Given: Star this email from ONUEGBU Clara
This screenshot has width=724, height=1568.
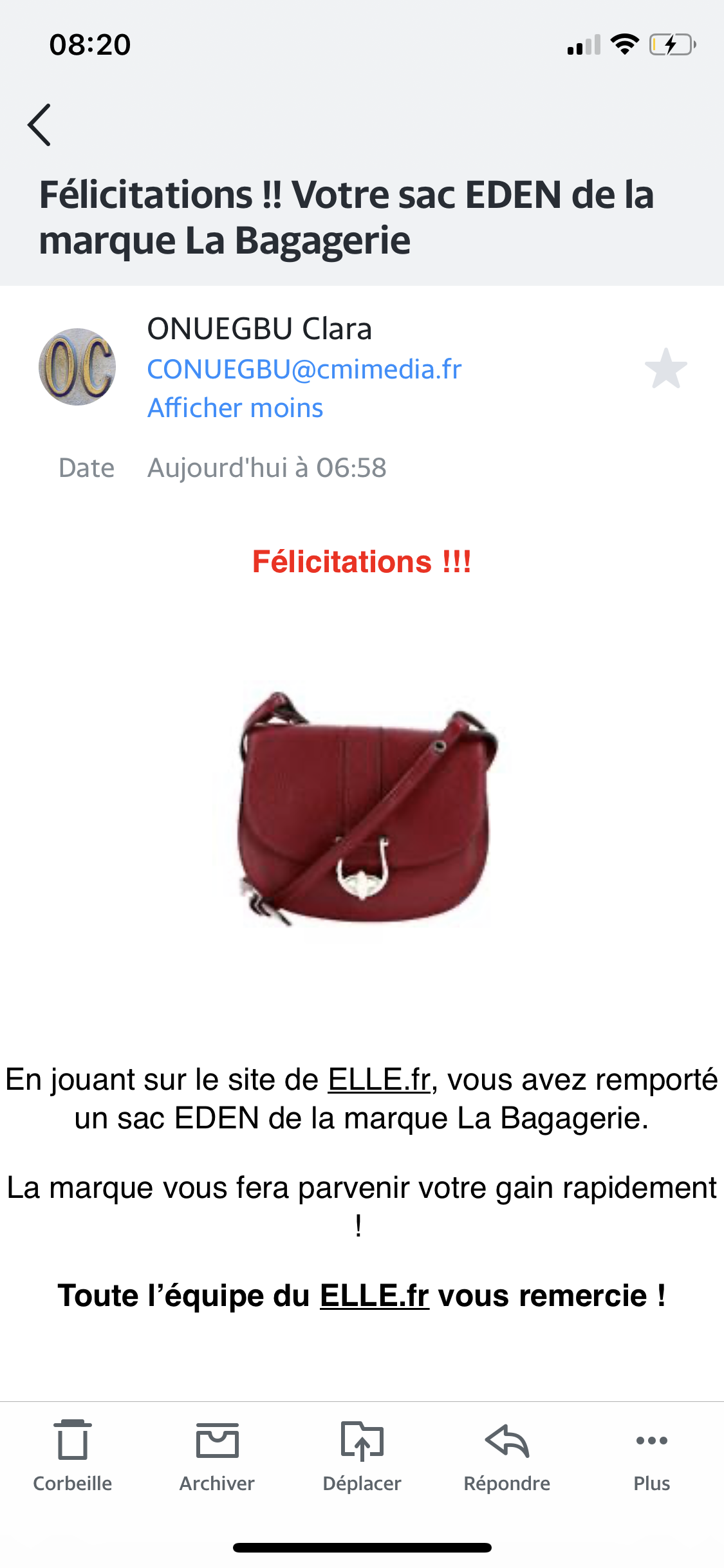Looking at the screenshot, I should [665, 369].
